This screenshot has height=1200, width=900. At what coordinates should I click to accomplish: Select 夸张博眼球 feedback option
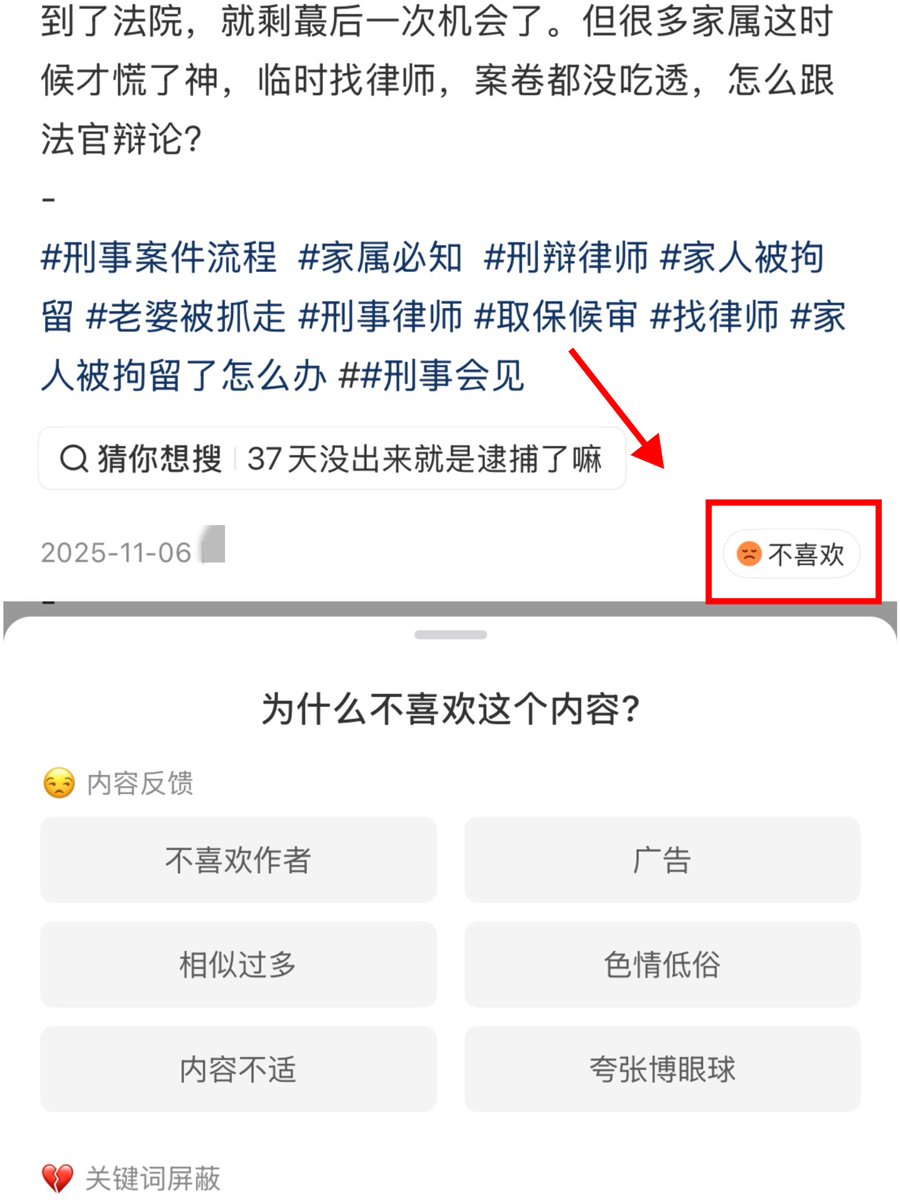(x=662, y=1069)
